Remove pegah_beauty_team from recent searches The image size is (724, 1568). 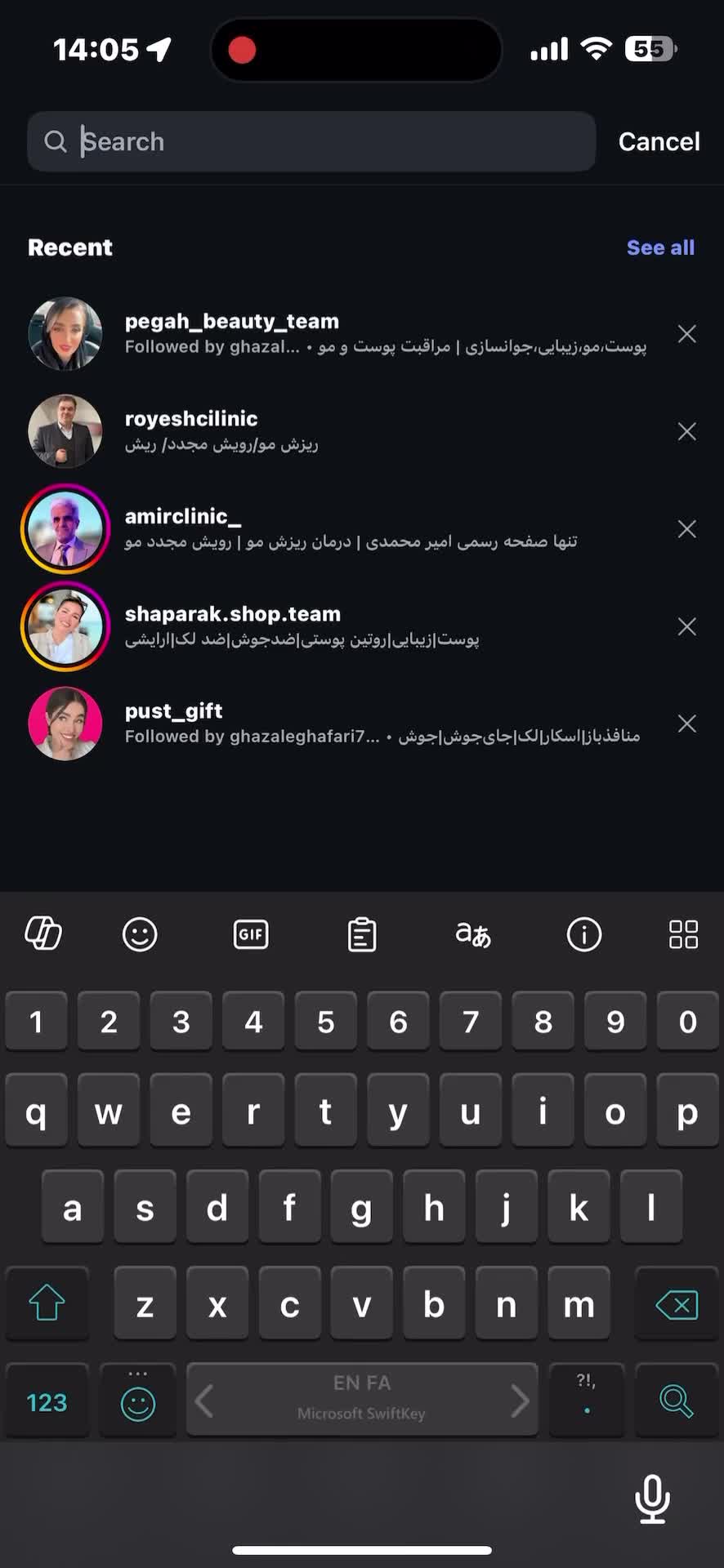[x=687, y=334]
